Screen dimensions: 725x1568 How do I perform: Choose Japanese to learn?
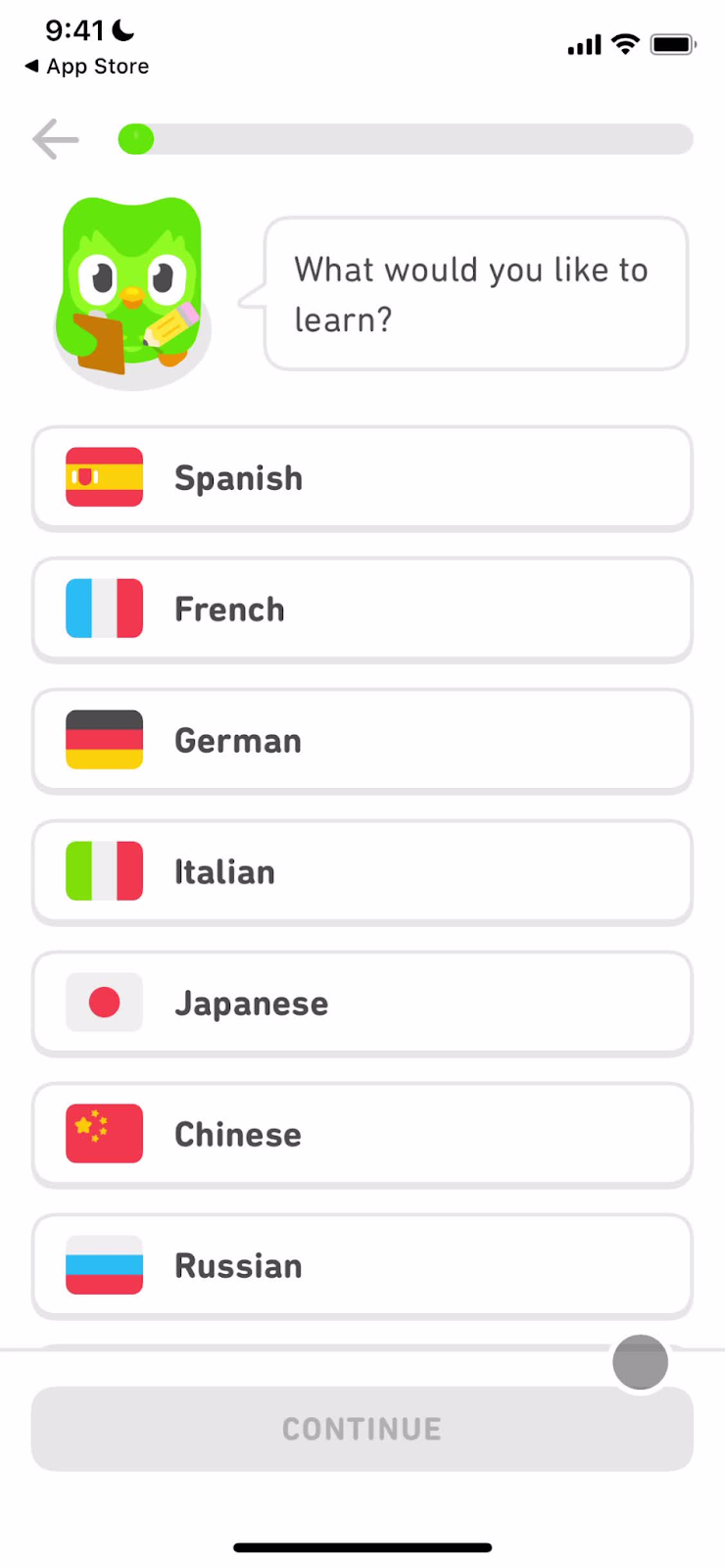point(362,1004)
